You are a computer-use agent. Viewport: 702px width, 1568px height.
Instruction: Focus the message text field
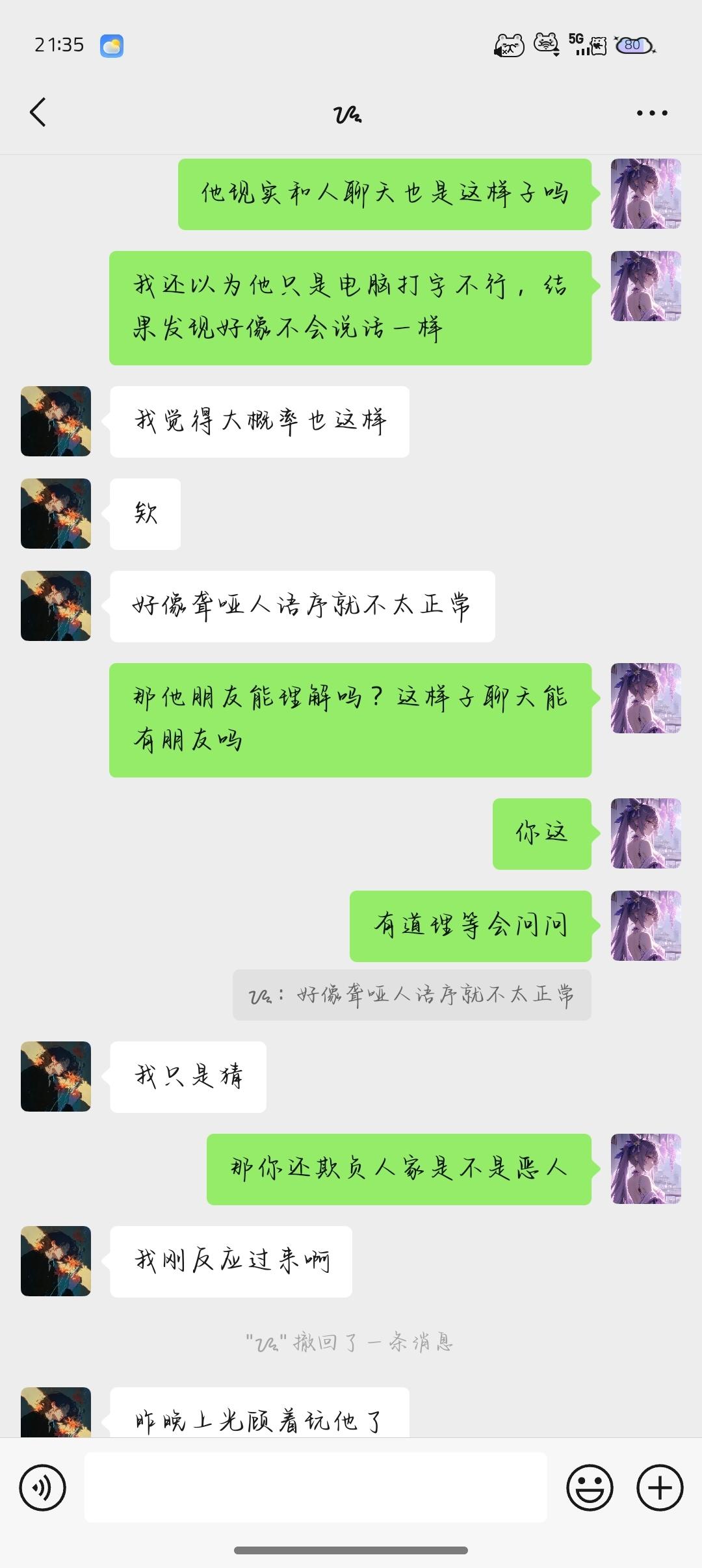pos(315,1487)
